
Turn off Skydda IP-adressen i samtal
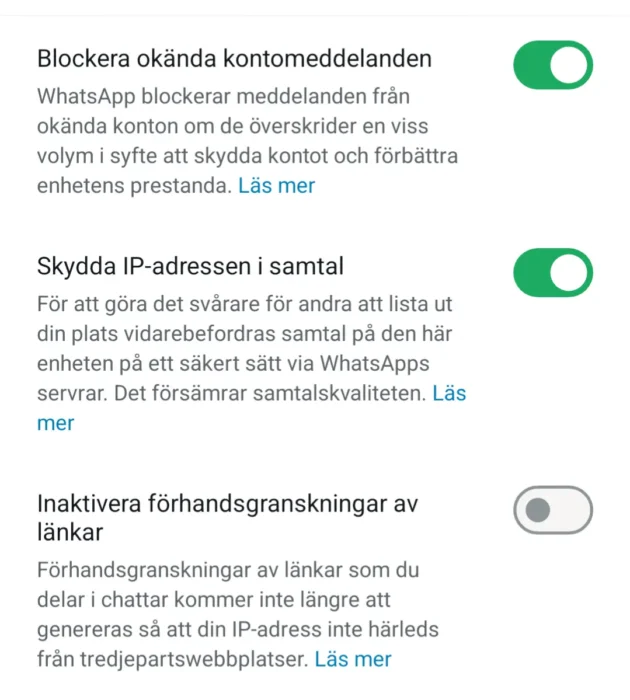click(x=553, y=273)
